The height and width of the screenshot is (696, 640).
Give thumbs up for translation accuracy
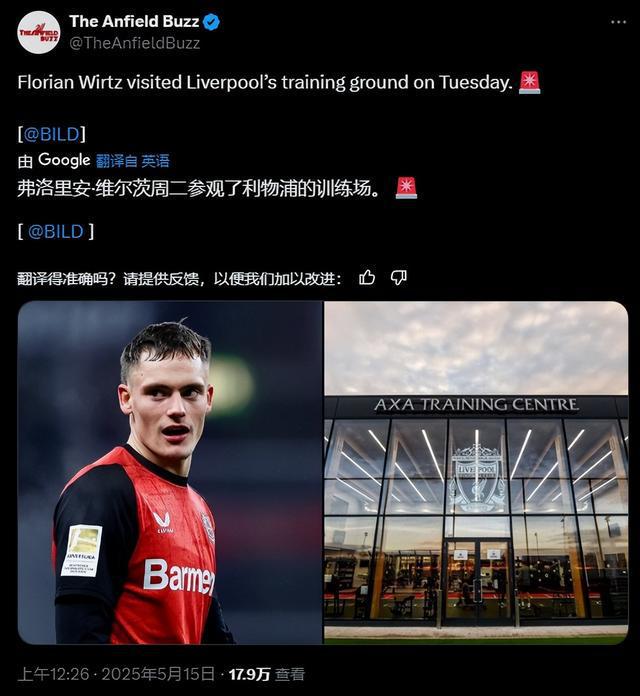coord(367,278)
